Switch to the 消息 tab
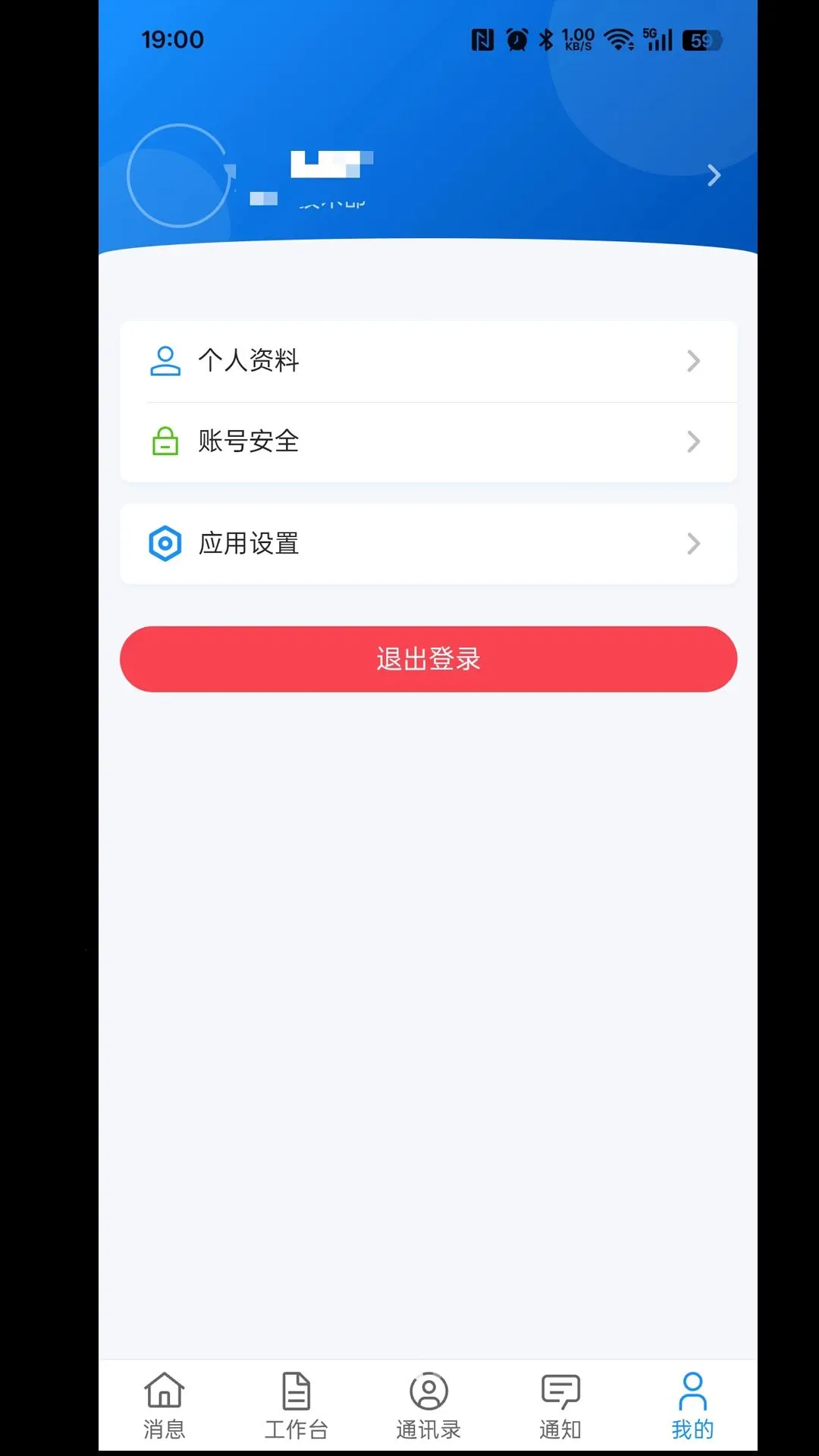Image resolution: width=819 pixels, height=1456 pixels. pos(165,1406)
